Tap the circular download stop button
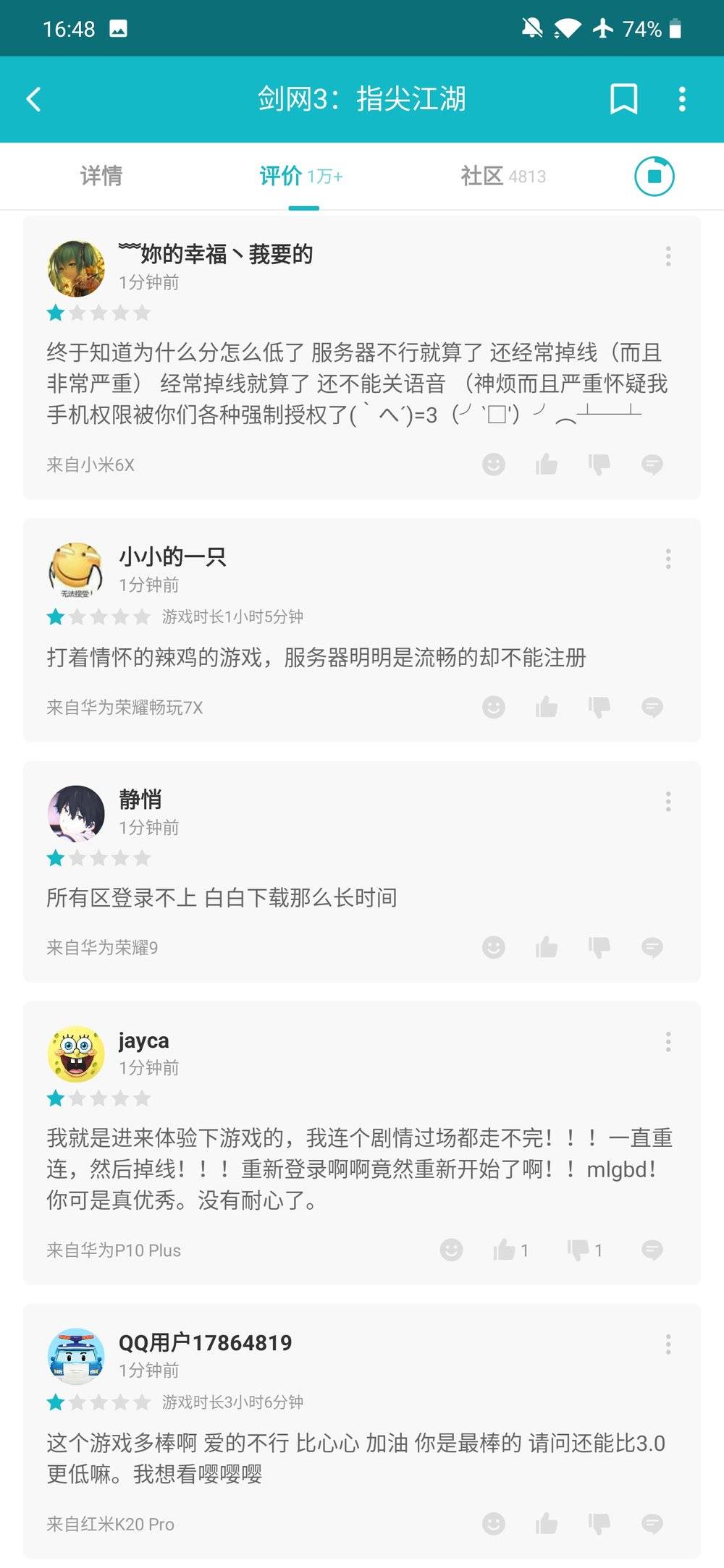 pyautogui.click(x=654, y=176)
